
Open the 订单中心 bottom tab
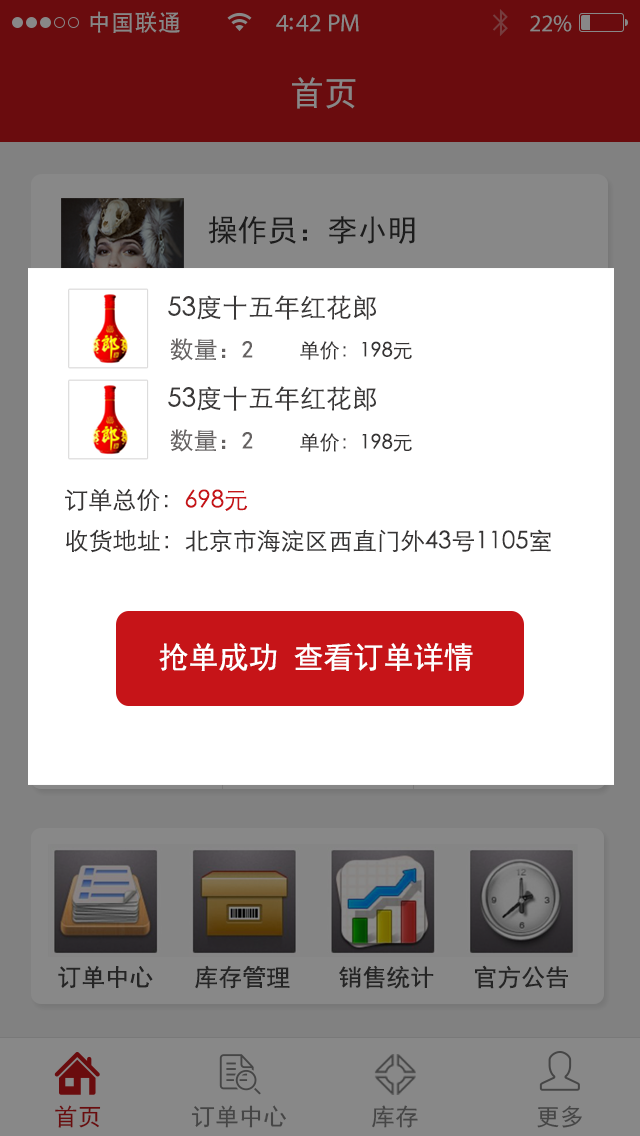[239, 1088]
